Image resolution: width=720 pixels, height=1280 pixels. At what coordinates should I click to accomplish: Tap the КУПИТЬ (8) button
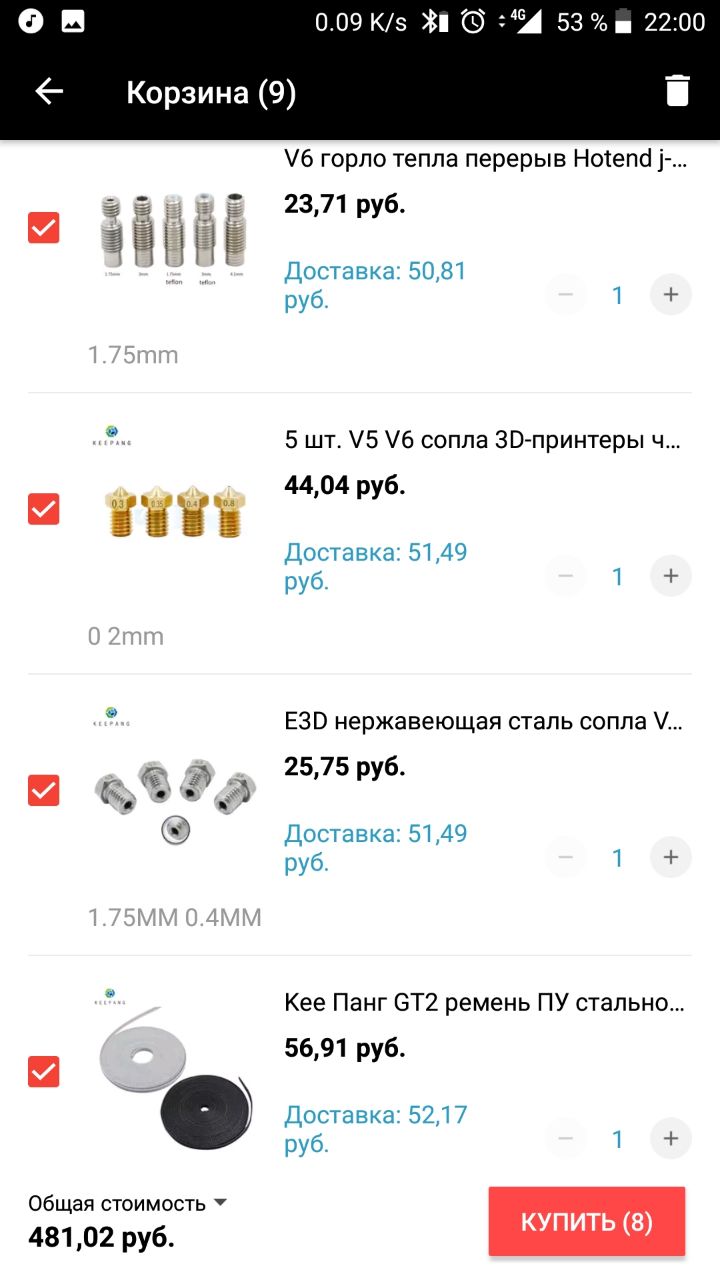click(587, 1221)
